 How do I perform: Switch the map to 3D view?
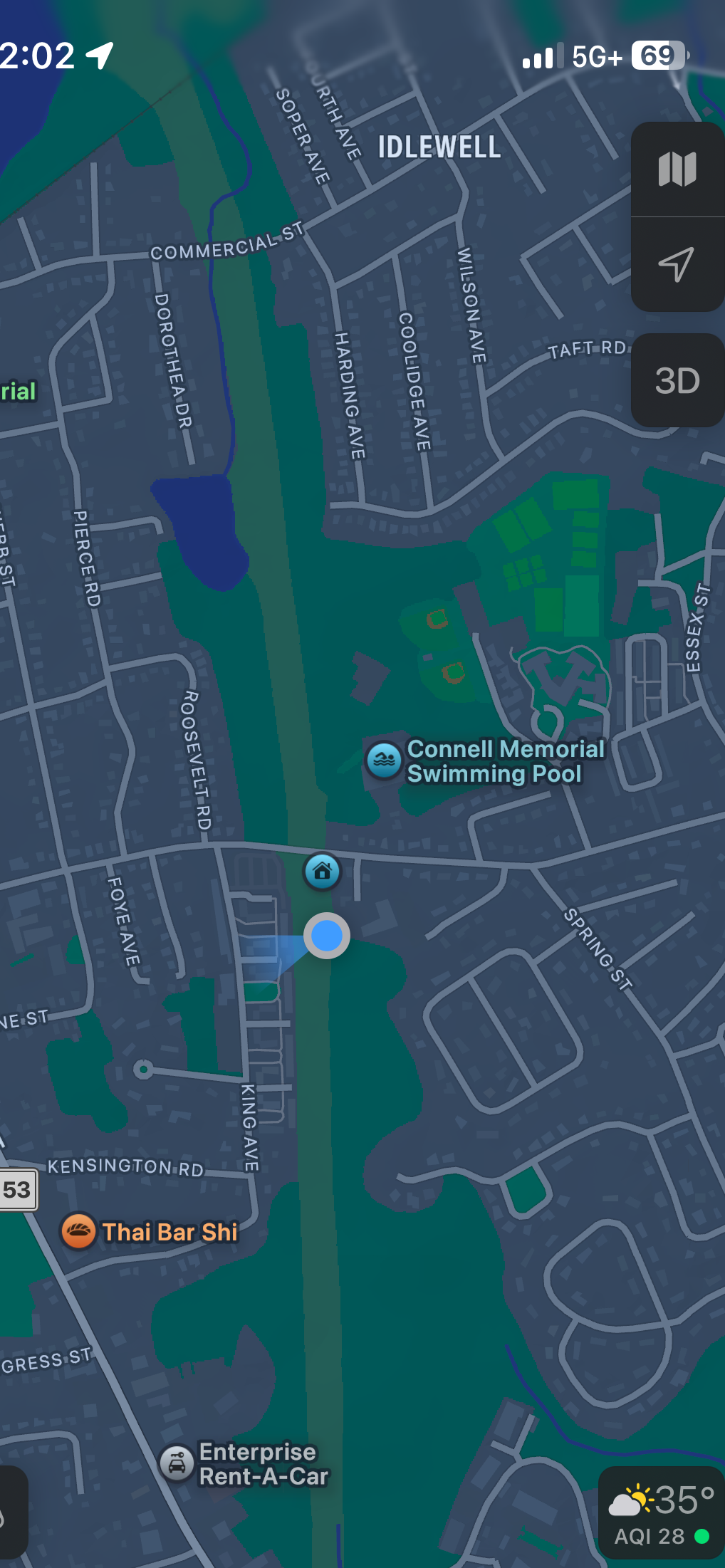coord(677,380)
